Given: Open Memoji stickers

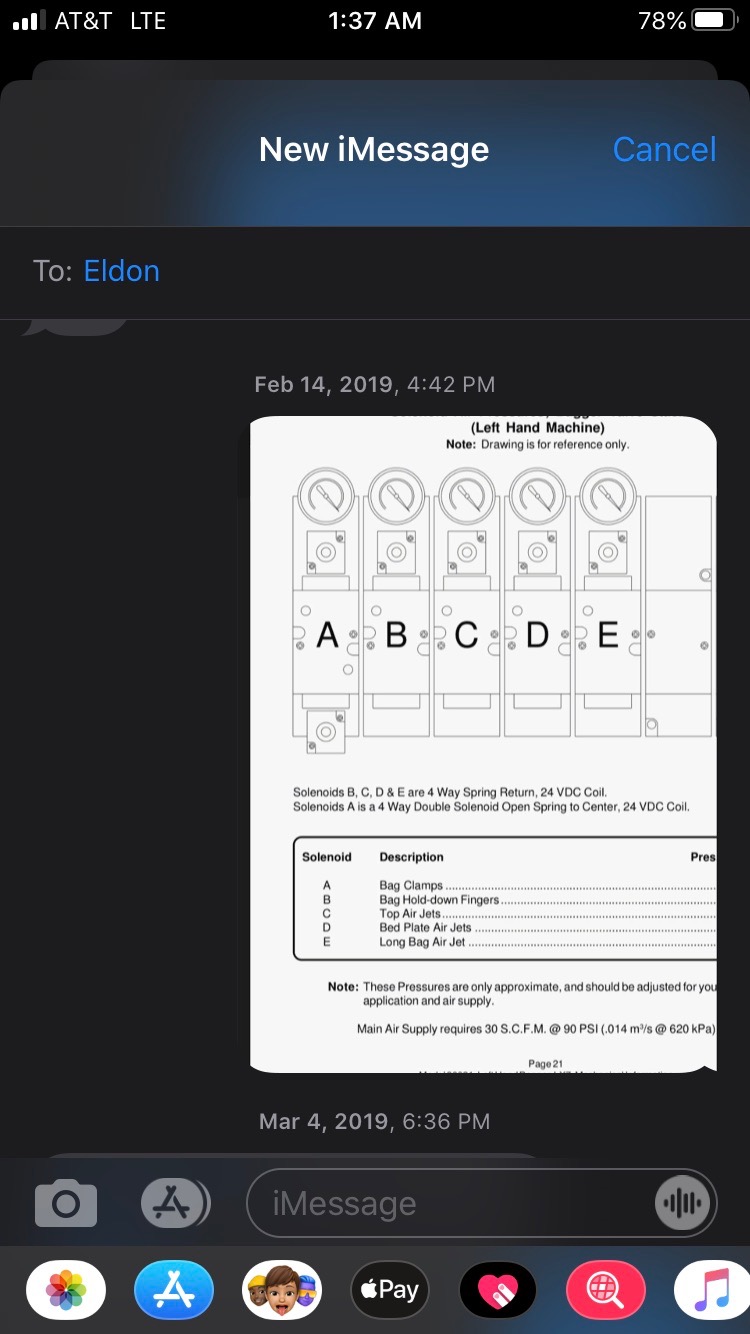Looking at the screenshot, I should pos(283,1290).
